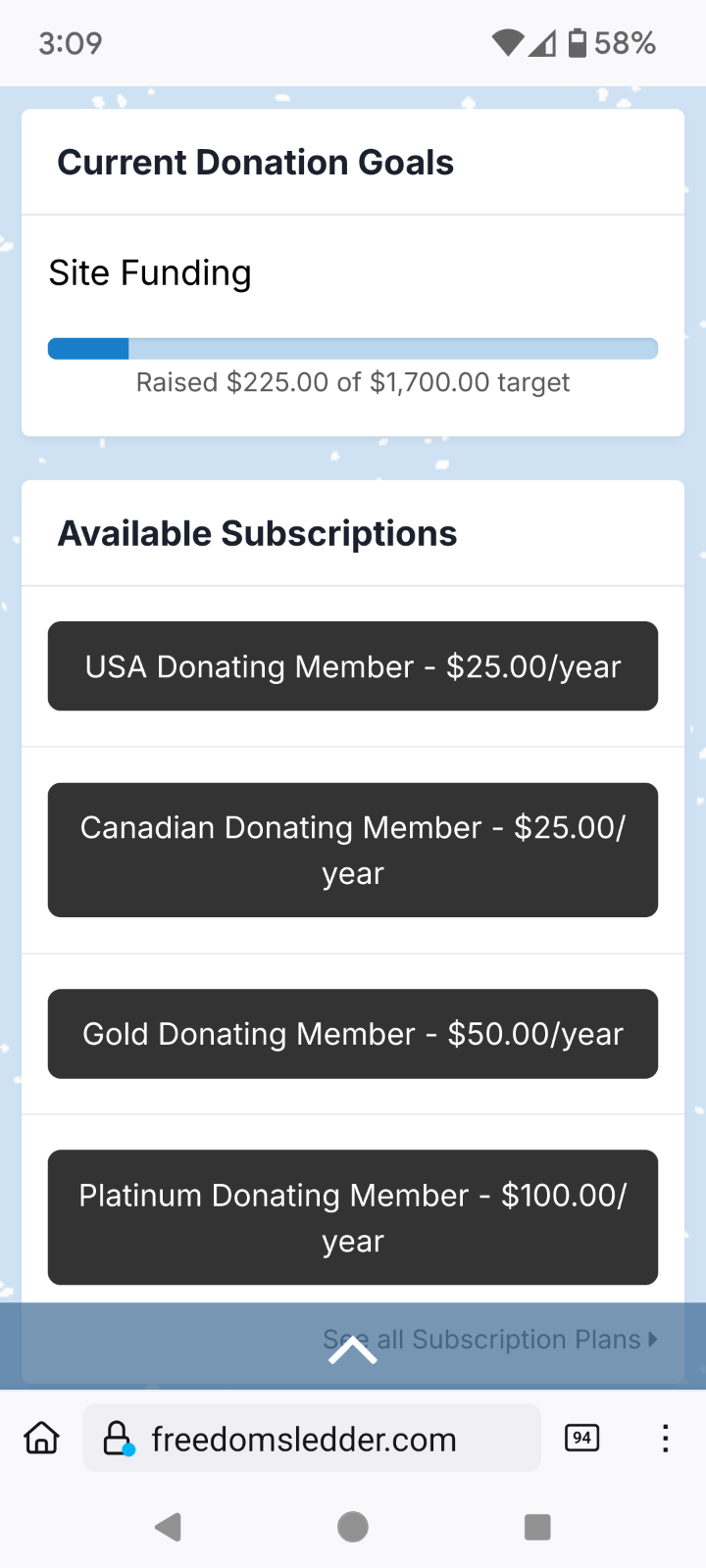Go back using the system back button
Viewport: 706px width, 1568px height.
(x=169, y=1527)
